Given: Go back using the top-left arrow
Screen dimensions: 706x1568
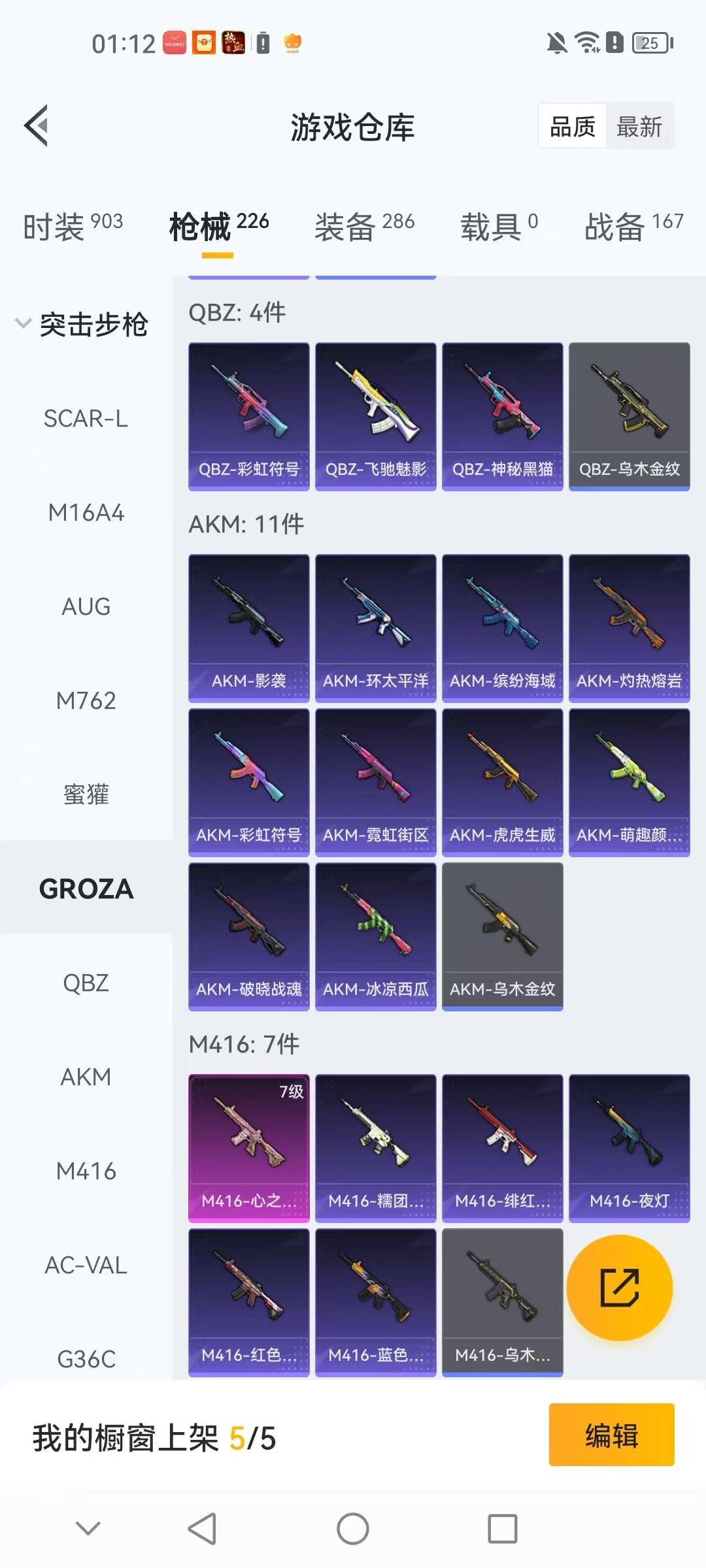Looking at the screenshot, I should click(37, 125).
